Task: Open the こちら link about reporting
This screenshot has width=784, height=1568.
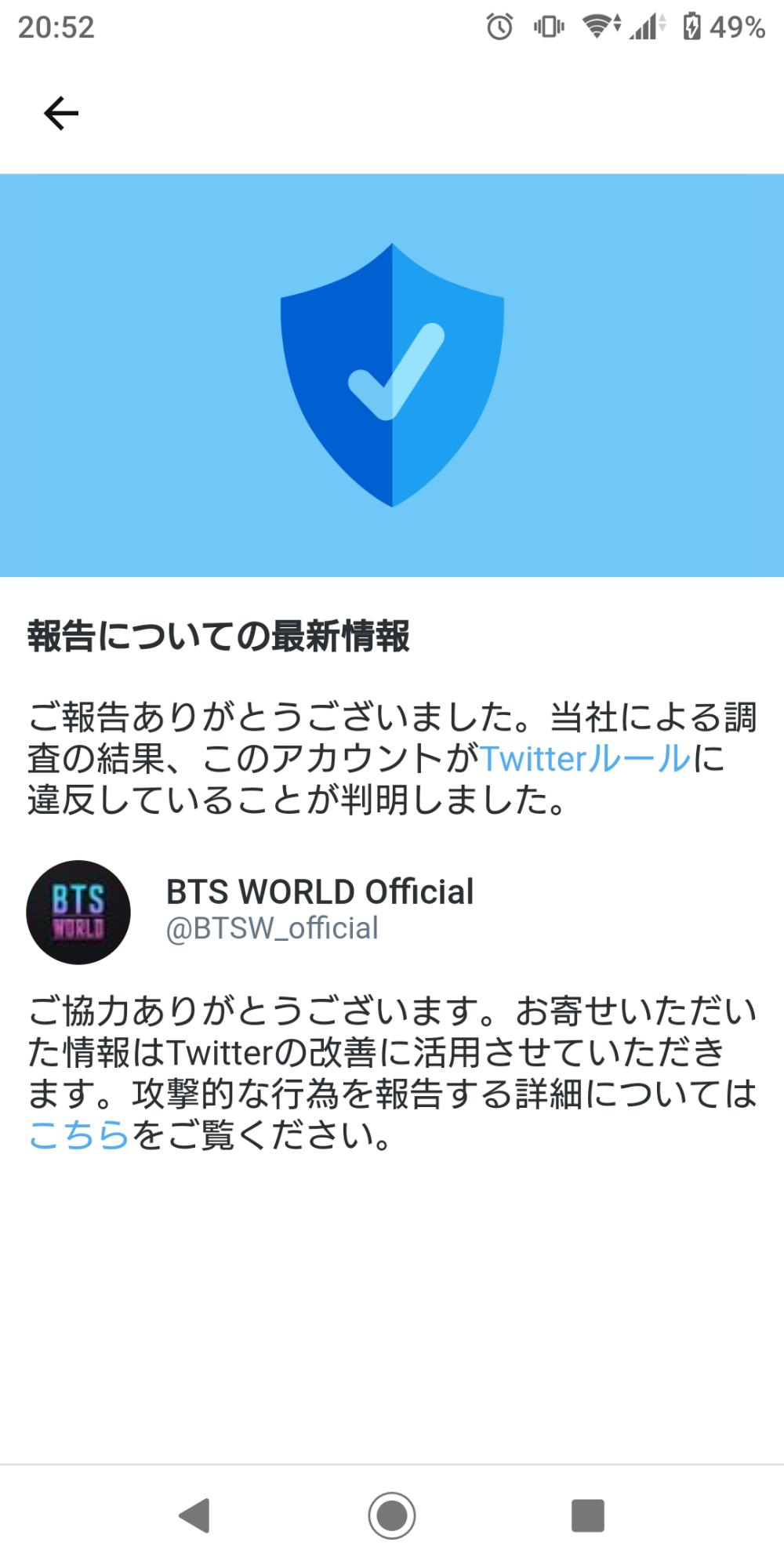Action: coord(78,1134)
